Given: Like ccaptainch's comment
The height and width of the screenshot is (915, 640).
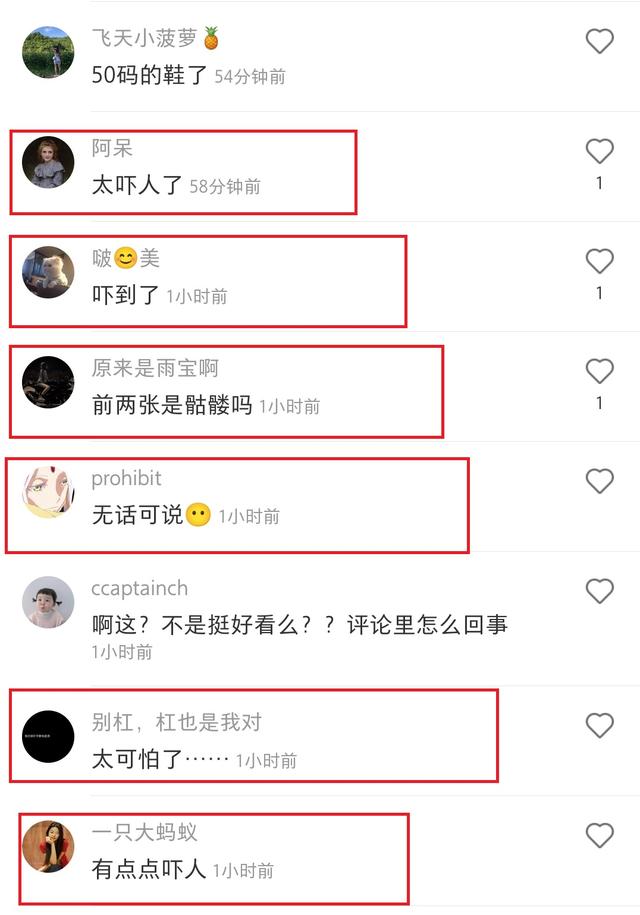Looking at the screenshot, I should pos(599,591).
